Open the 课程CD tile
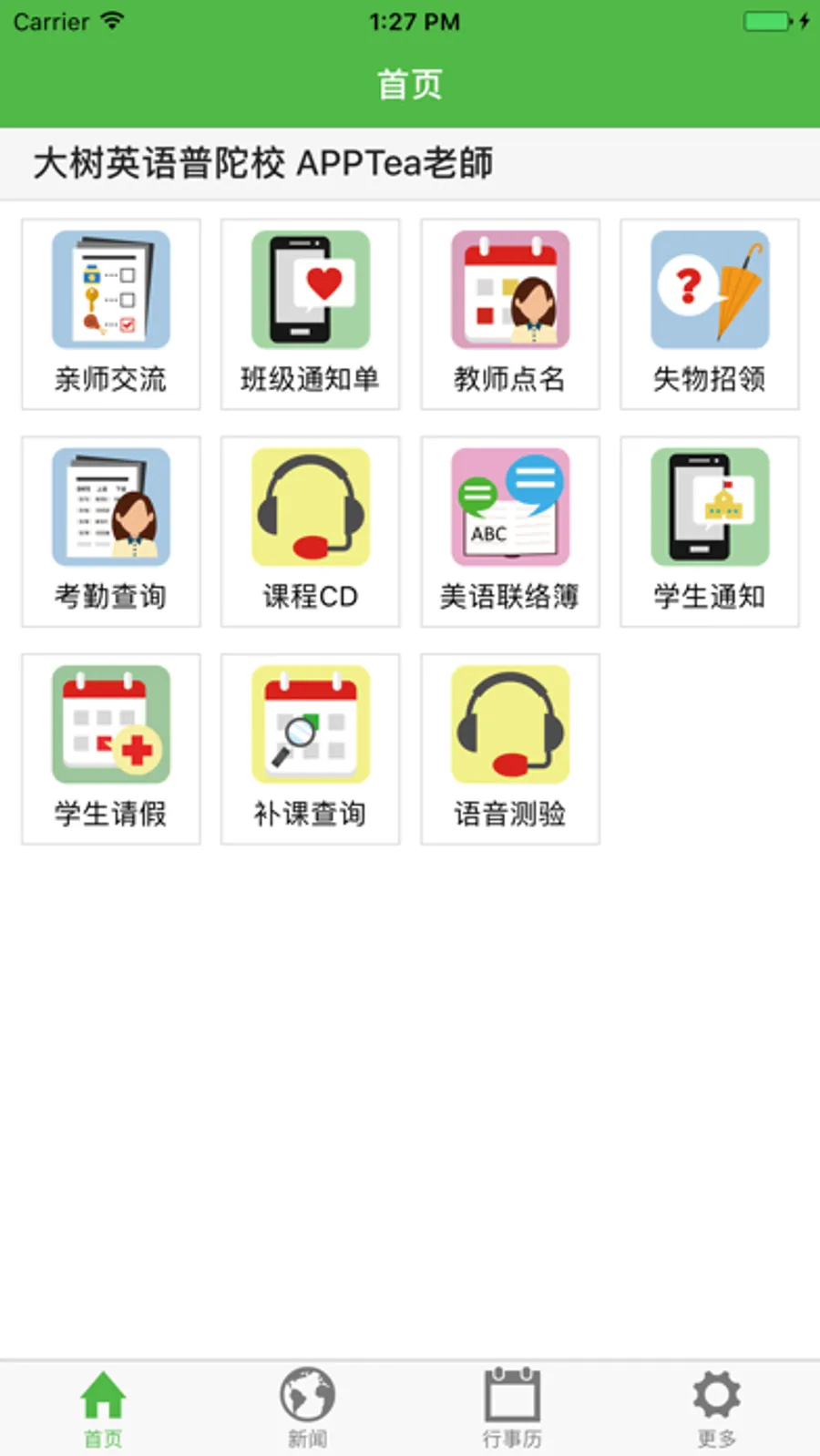Image resolution: width=820 pixels, height=1456 pixels. coord(310,531)
